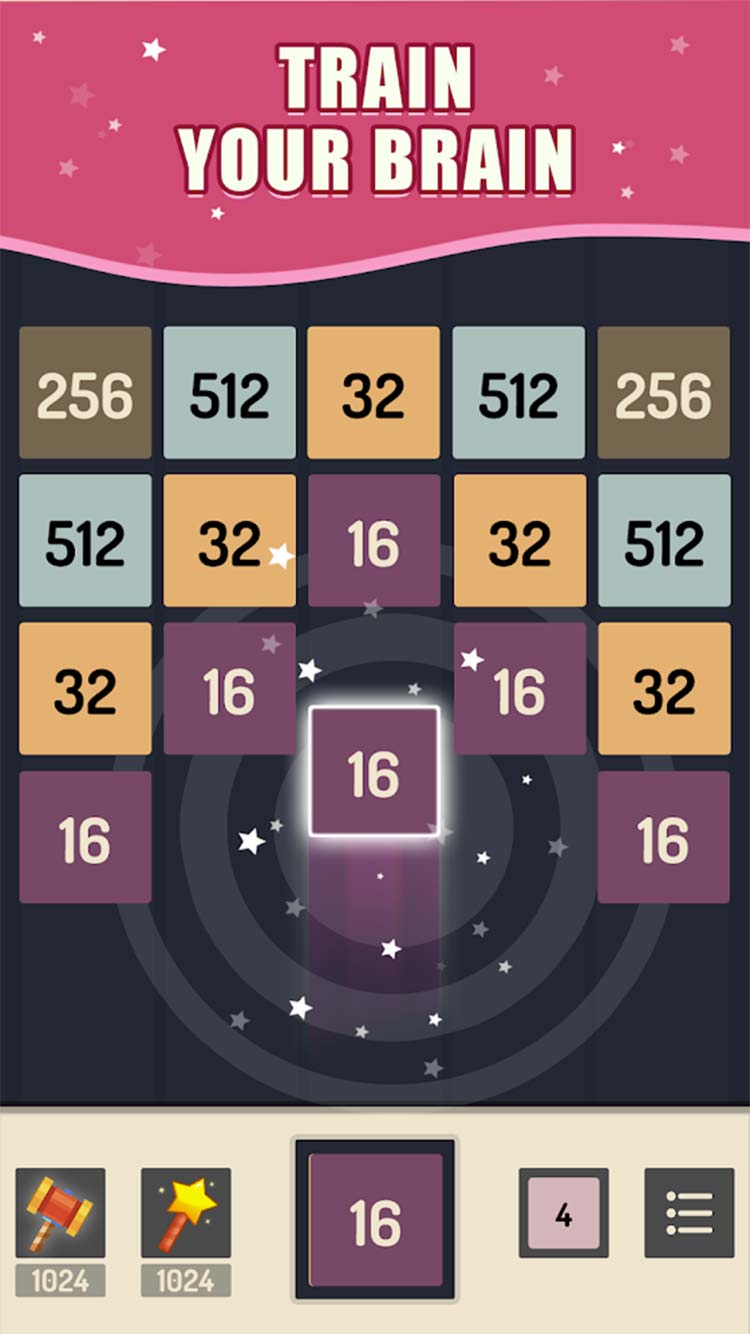
Task: Open the list menu button
Action: pyautogui.click(x=689, y=1213)
